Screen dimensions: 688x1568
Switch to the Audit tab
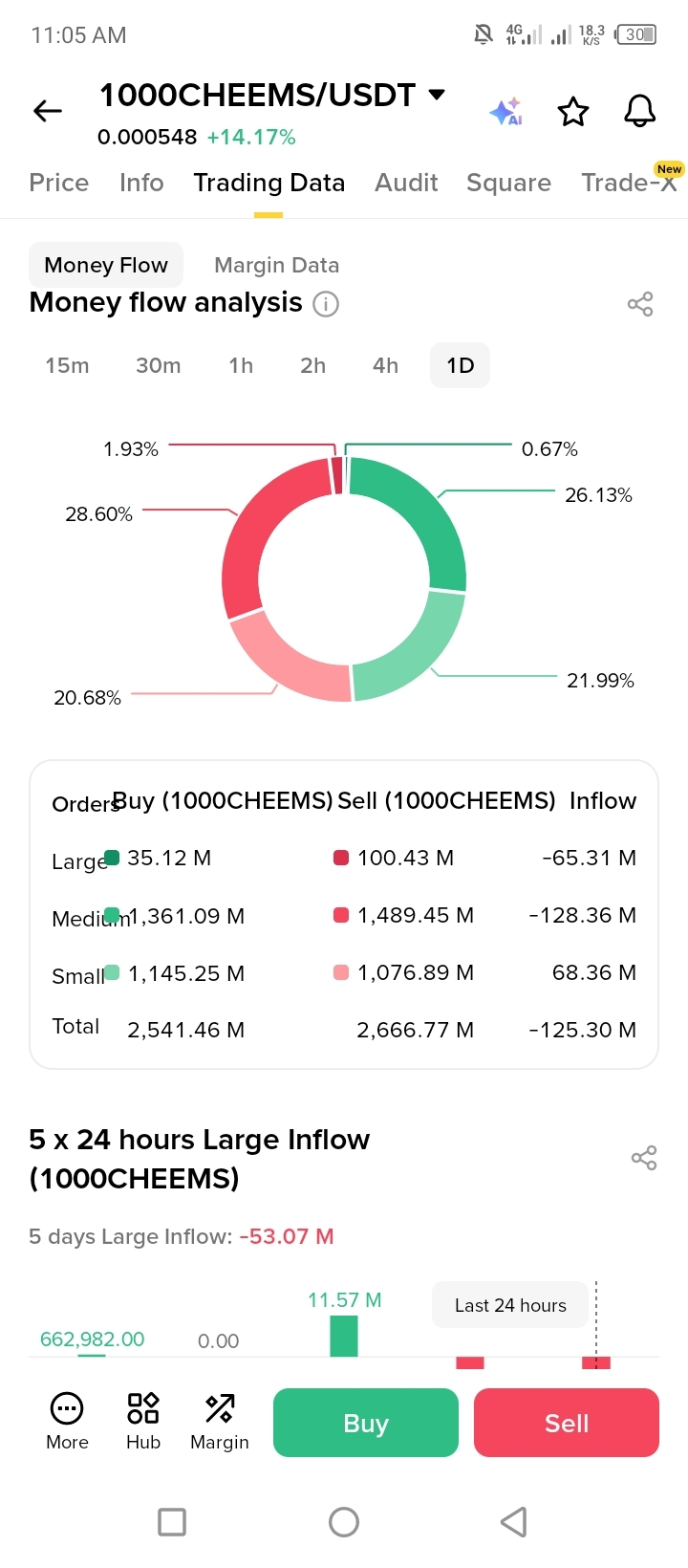click(x=406, y=183)
